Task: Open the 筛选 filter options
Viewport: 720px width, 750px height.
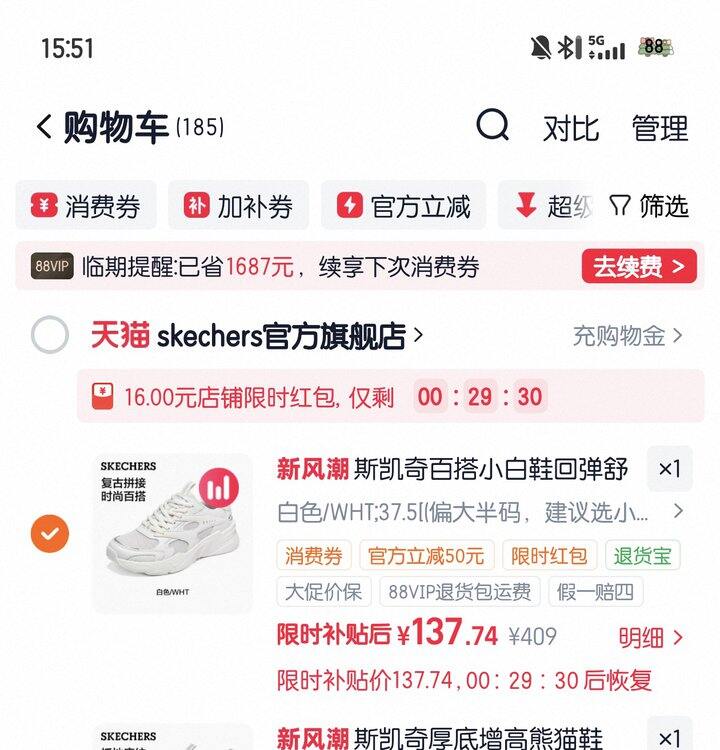Action: tap(649, 206)
